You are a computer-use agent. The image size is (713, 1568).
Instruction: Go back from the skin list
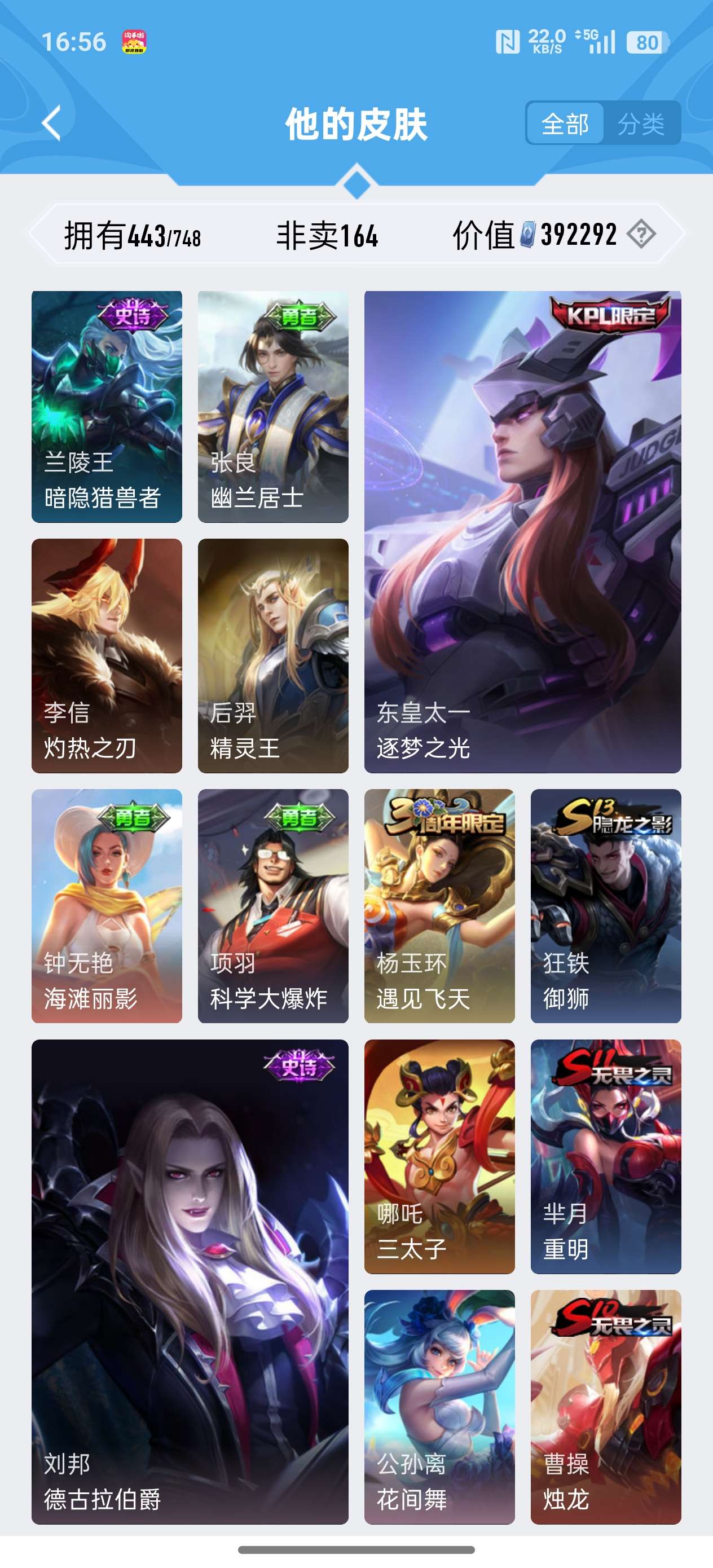52,124
